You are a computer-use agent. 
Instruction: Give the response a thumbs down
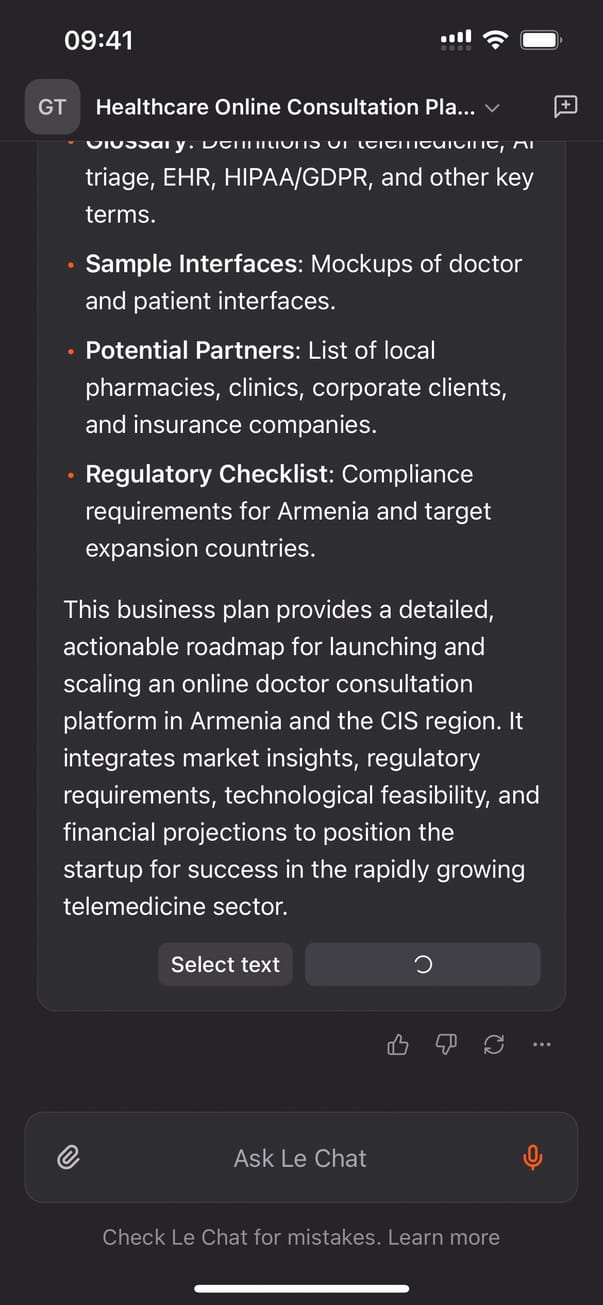(x=446, y=1045)
